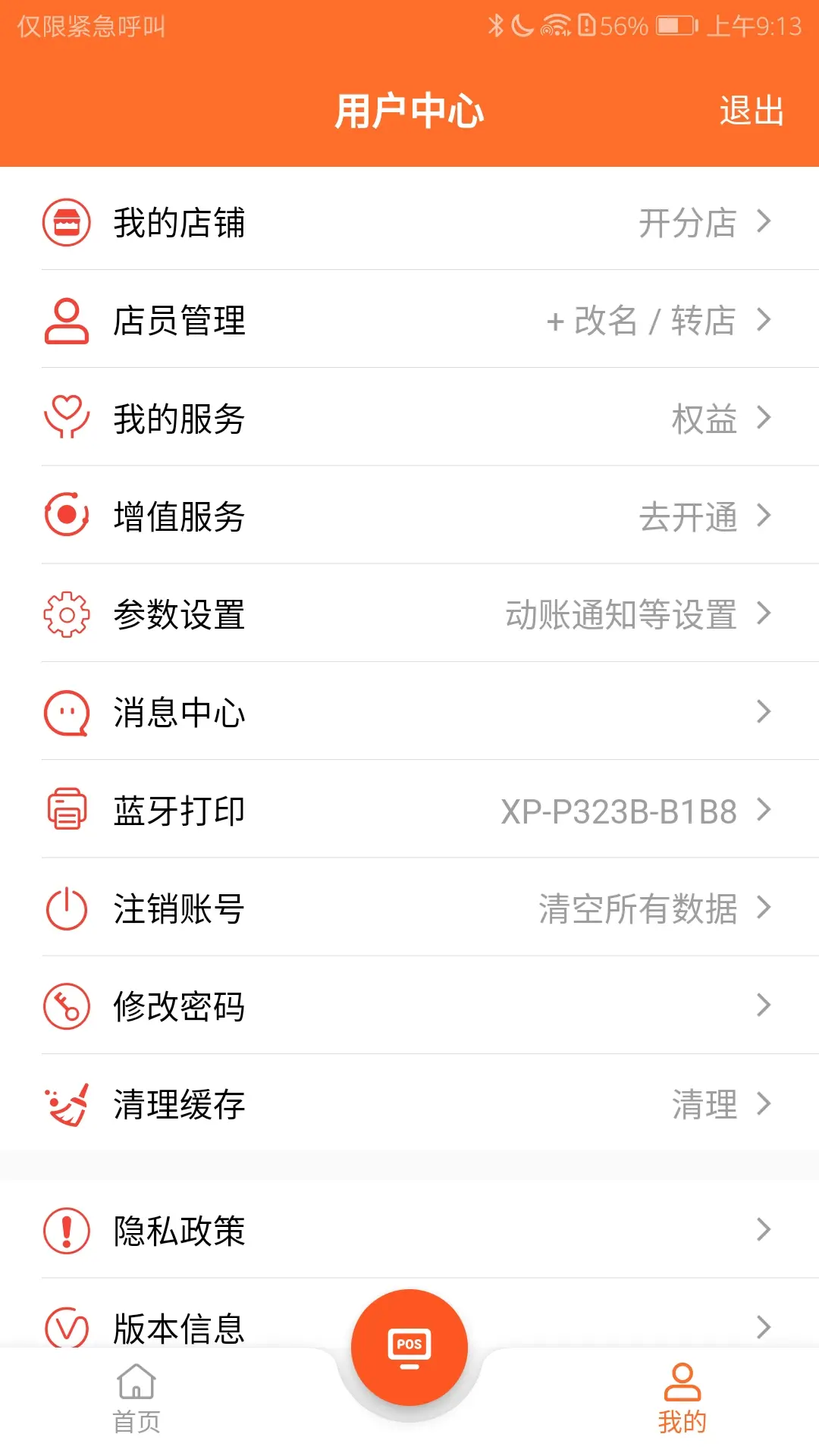
Task: Tap 退出 to log out
Action: coord(751,111)
